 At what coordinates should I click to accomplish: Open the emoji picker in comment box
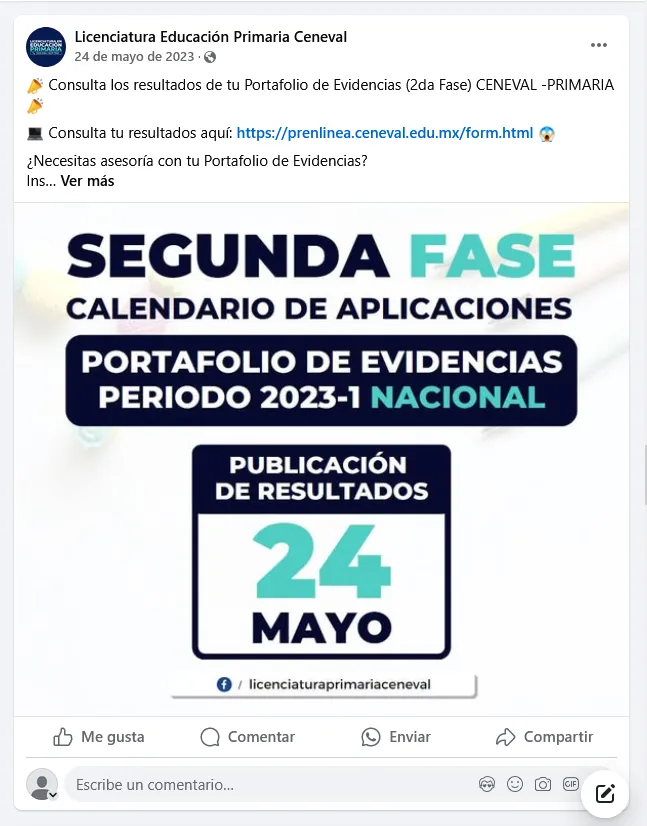coord(515,785)
